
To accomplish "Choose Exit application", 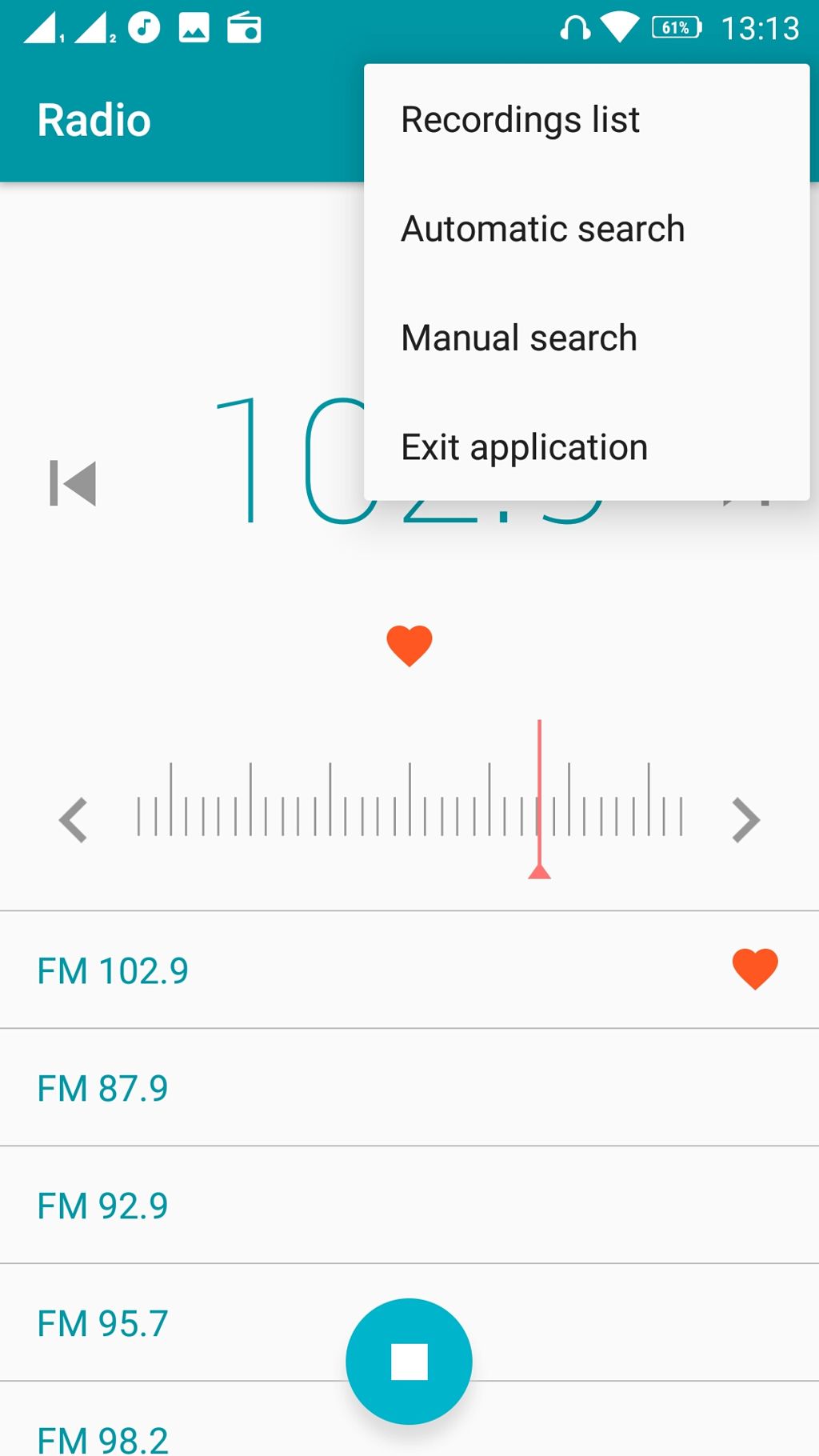I will (524, 446).
